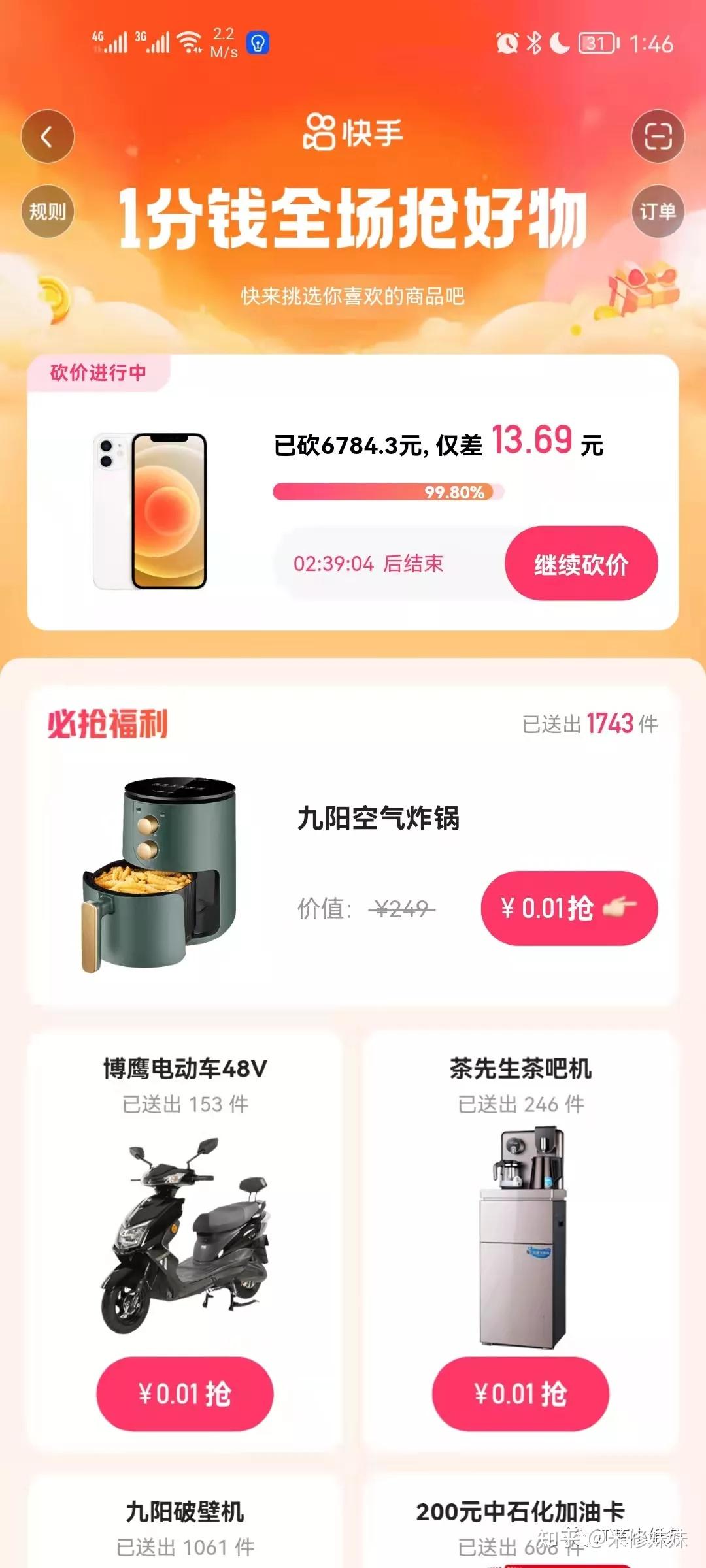Grab 茶先生茶吧机 for ¥0.01
This screenshot has width=706, height=1568.
[520, 1394]
